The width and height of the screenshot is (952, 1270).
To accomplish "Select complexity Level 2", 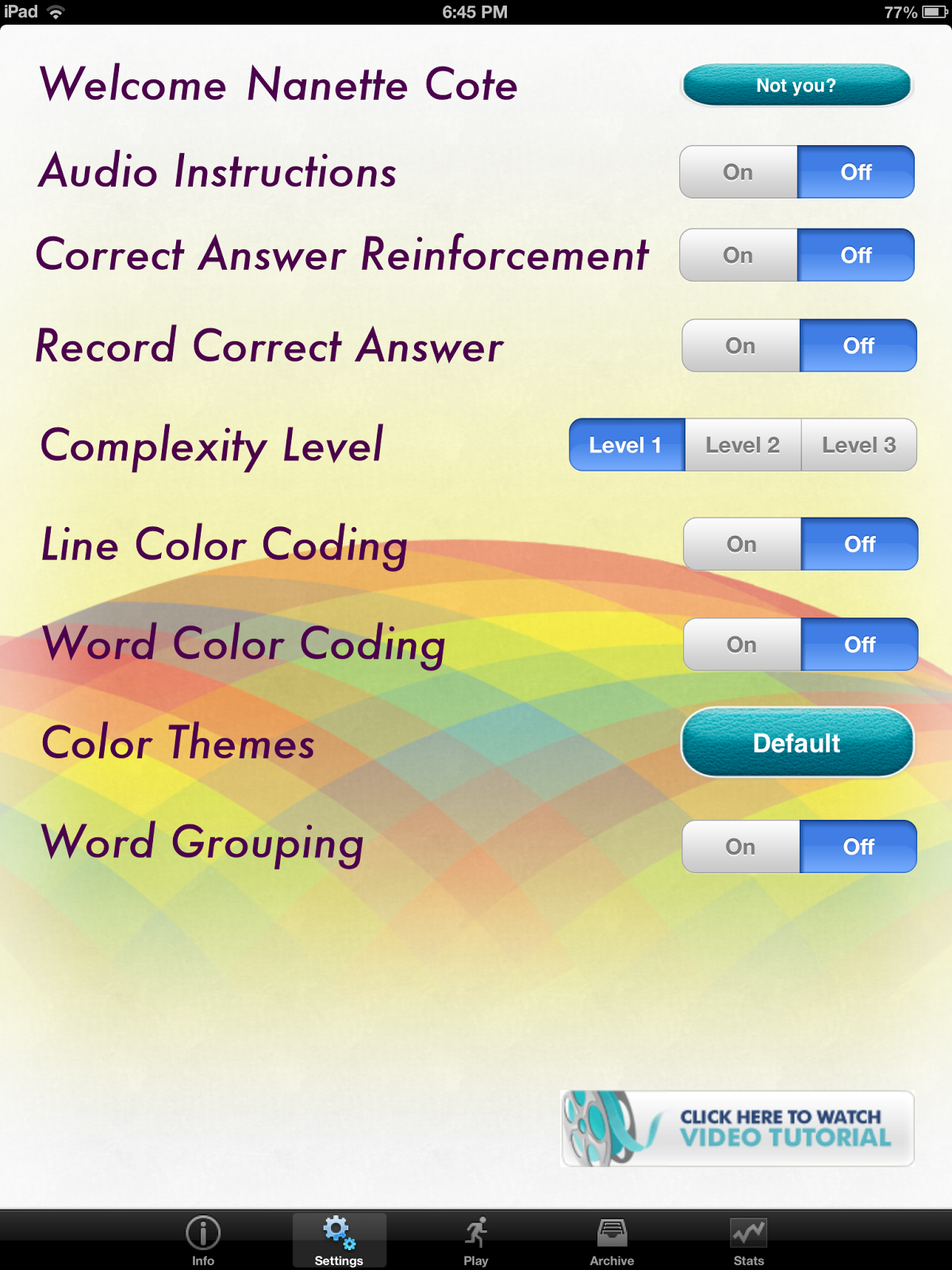I will [x=743, y=444].
